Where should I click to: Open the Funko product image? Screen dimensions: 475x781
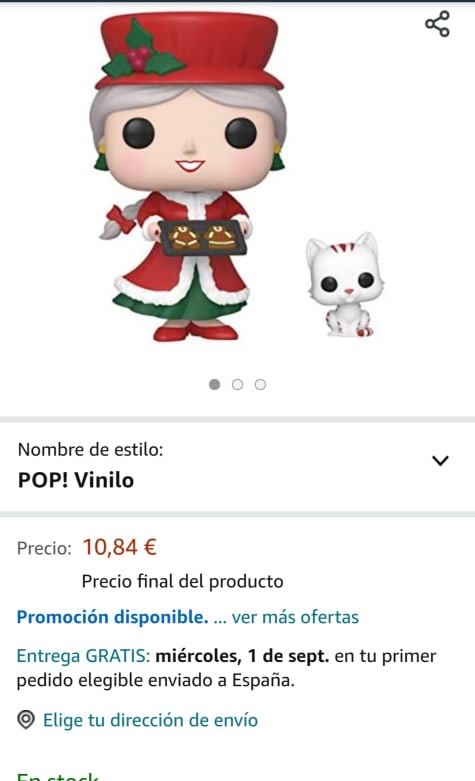tap(237, 177)
